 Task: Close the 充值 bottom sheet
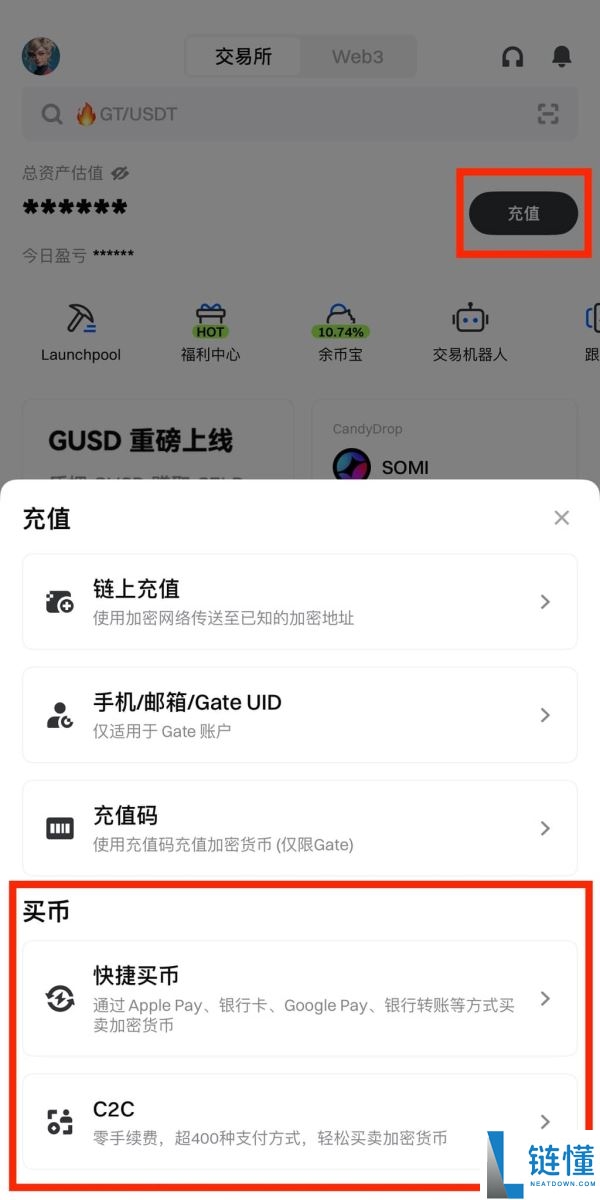coord(561,517)
